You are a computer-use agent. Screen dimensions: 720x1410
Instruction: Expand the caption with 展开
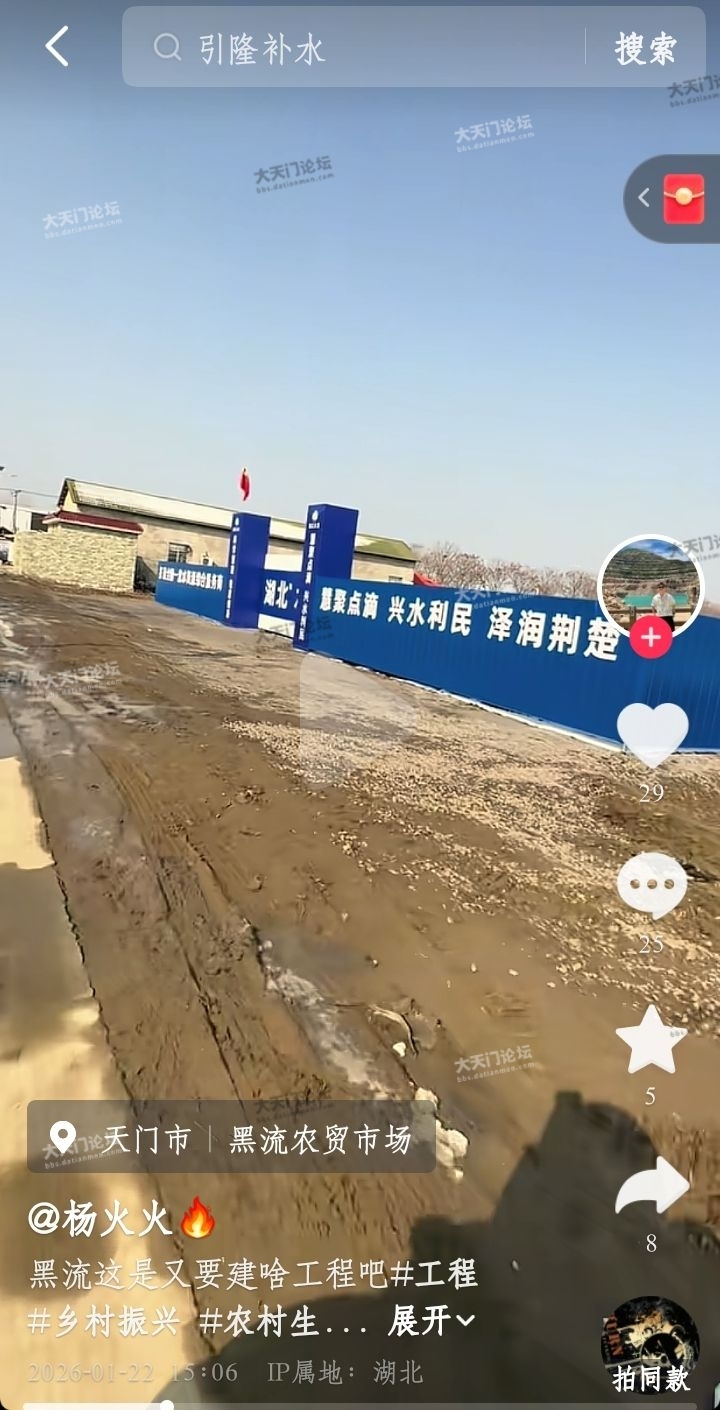click(x=431, y=1321)
